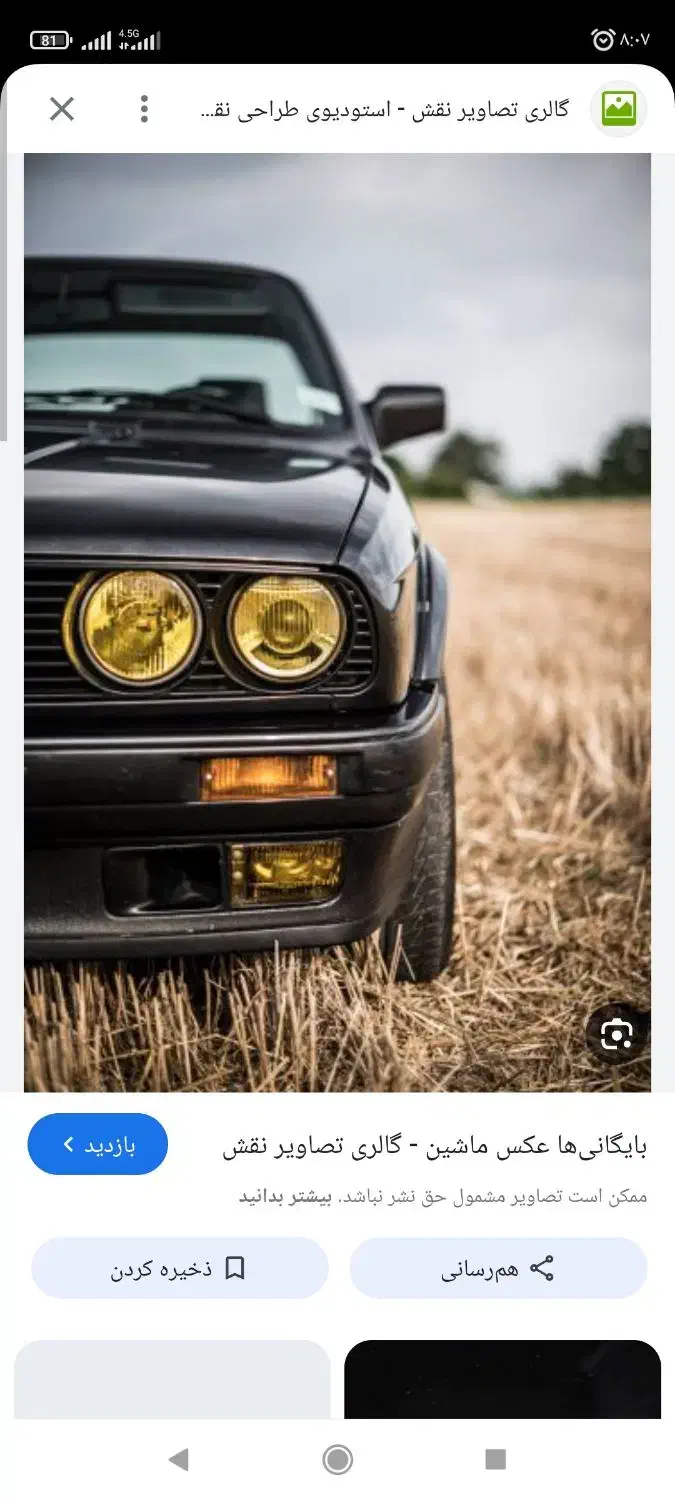
Task: Open the three-dot overflow menu
Action: click(x=144, y=109)
